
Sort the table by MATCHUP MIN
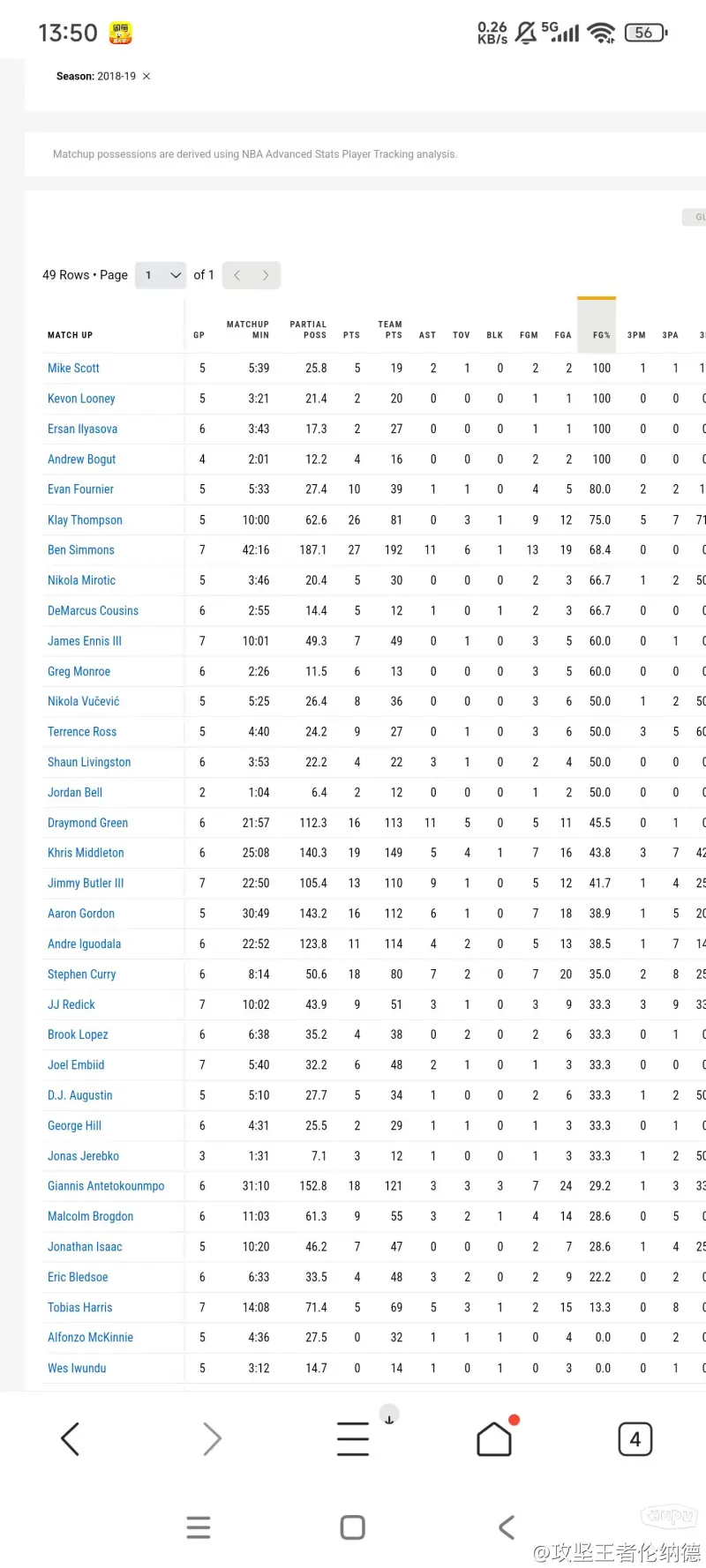[x=248, y=330]
